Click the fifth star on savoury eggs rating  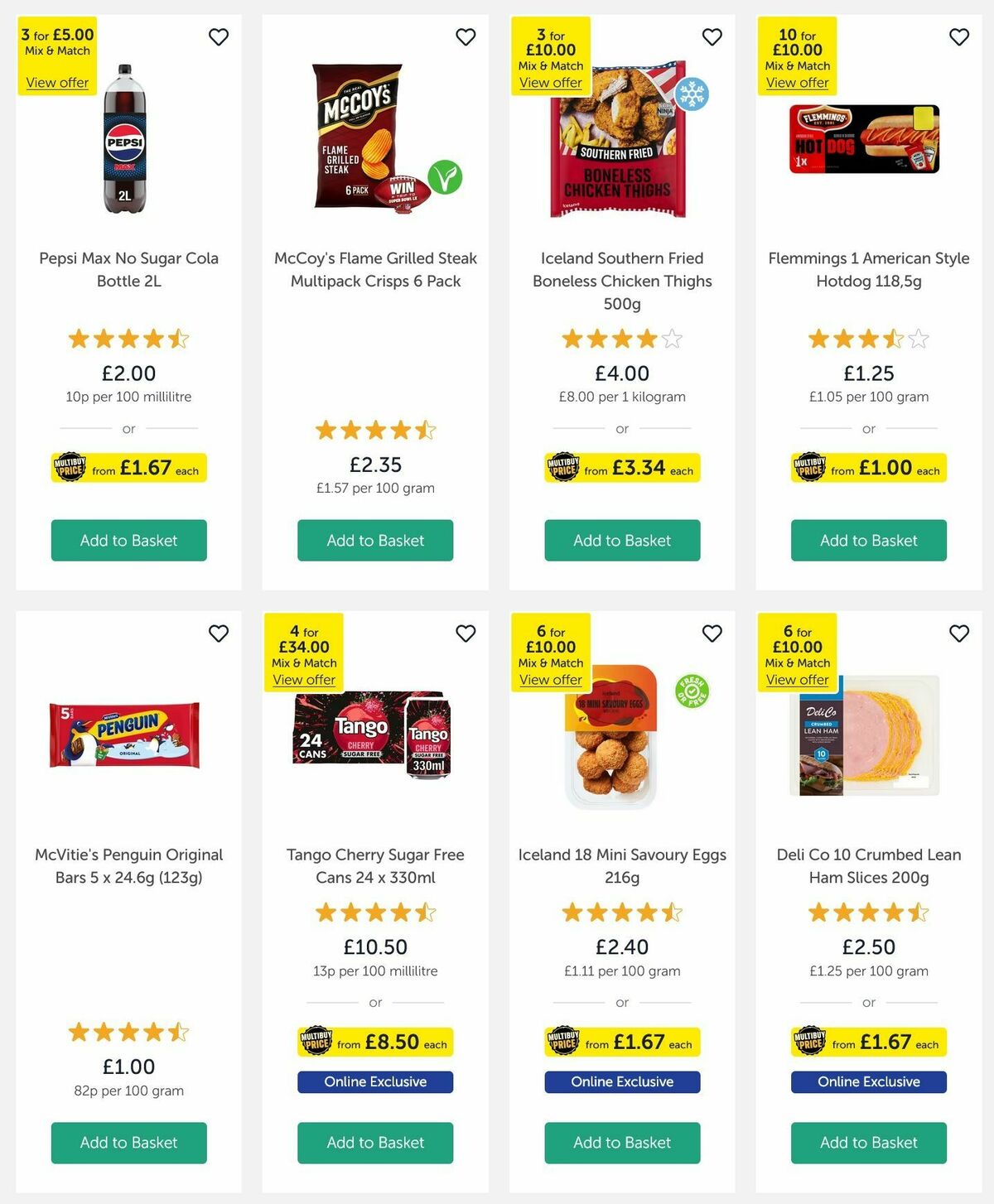click(x=673, y=913)
